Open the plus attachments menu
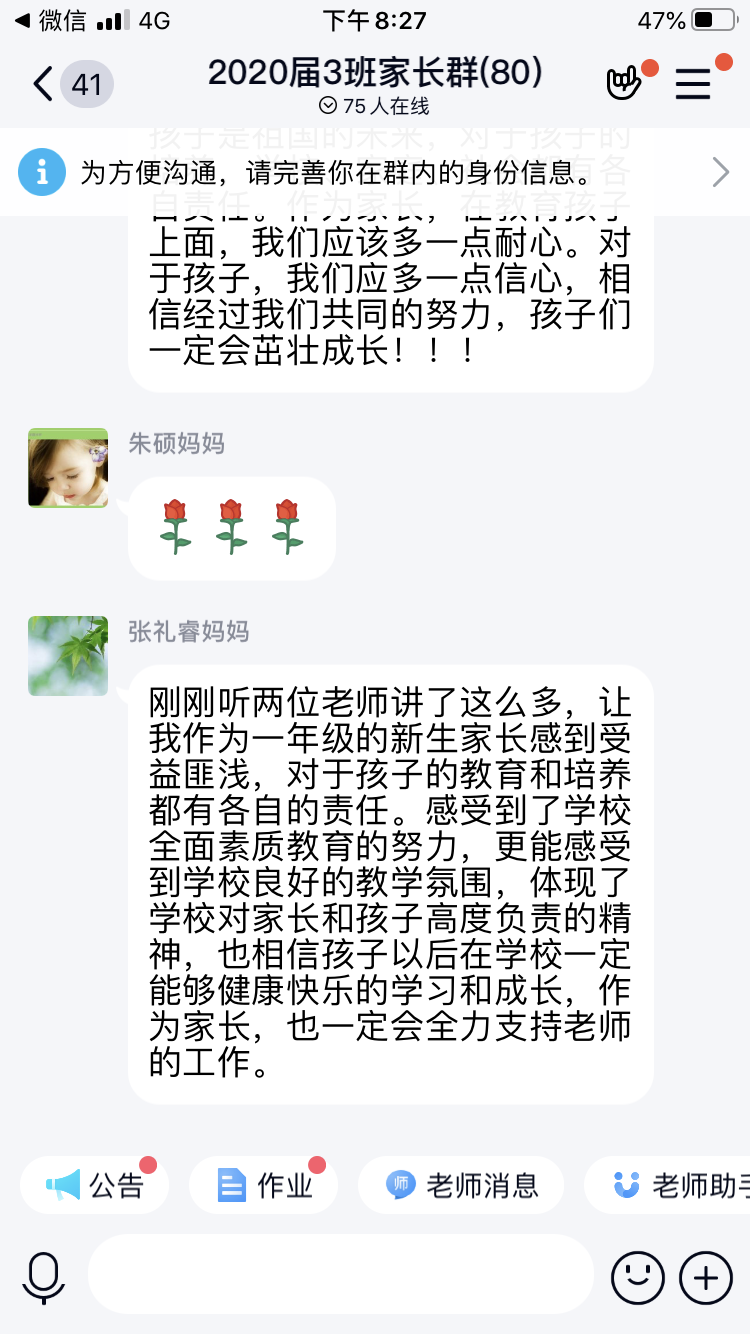 pyautogui.click(x=706, y=1277)
